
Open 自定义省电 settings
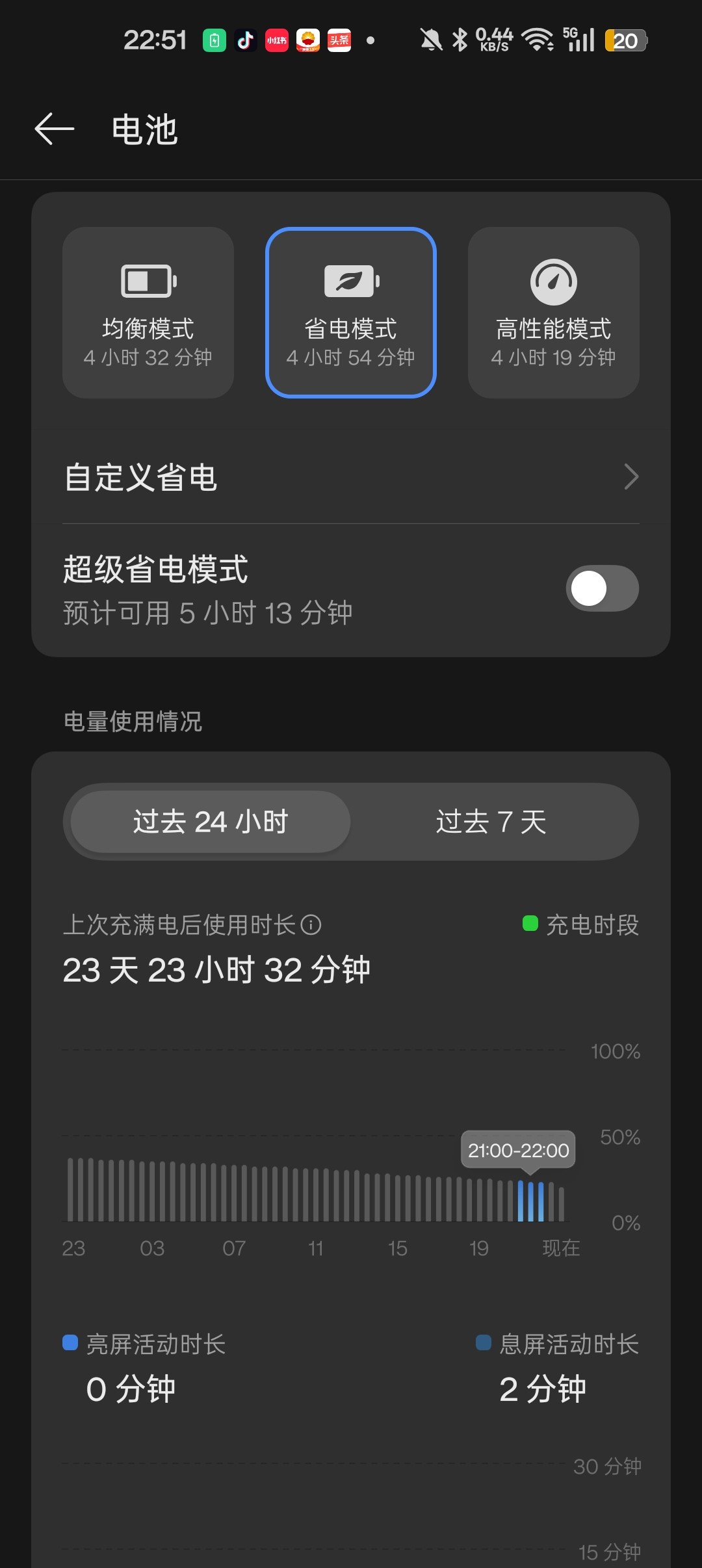[351, 477]
